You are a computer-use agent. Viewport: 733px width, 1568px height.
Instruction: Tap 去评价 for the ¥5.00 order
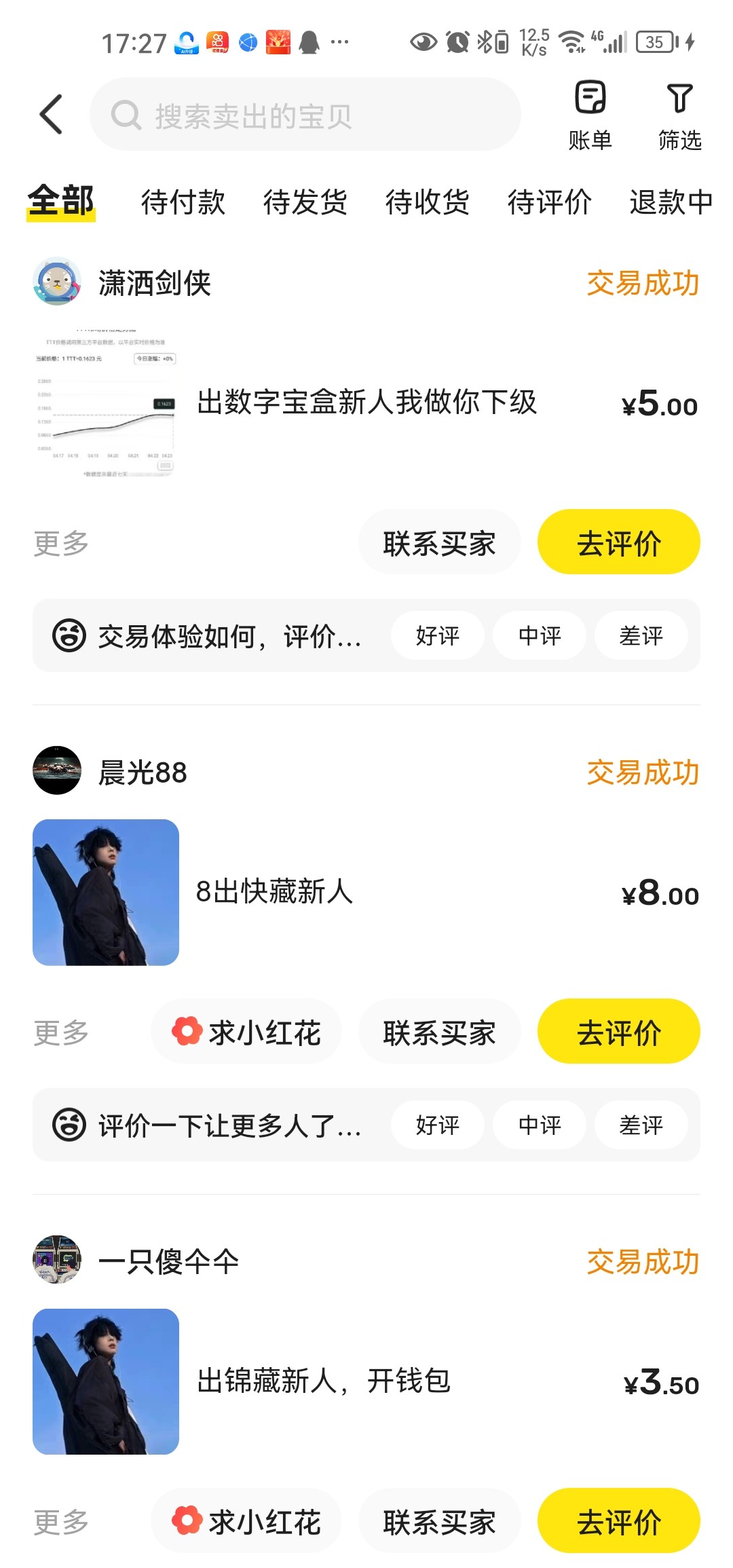[618, 543]
